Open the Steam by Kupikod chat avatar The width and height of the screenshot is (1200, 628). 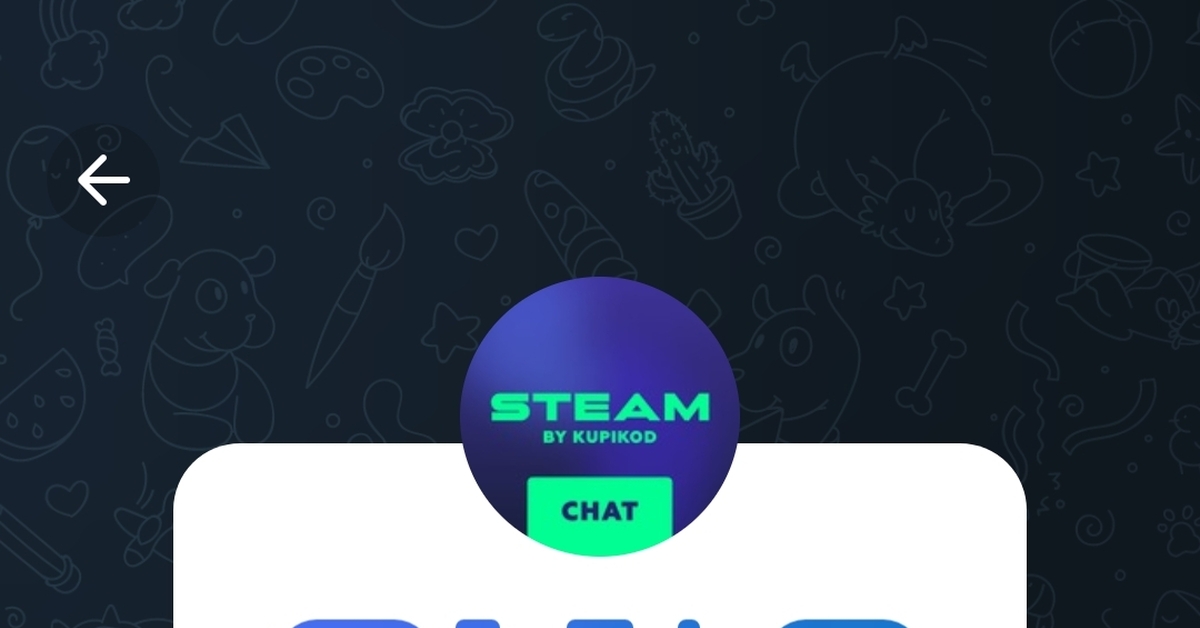pyautogui.click(x=599, y=416)
